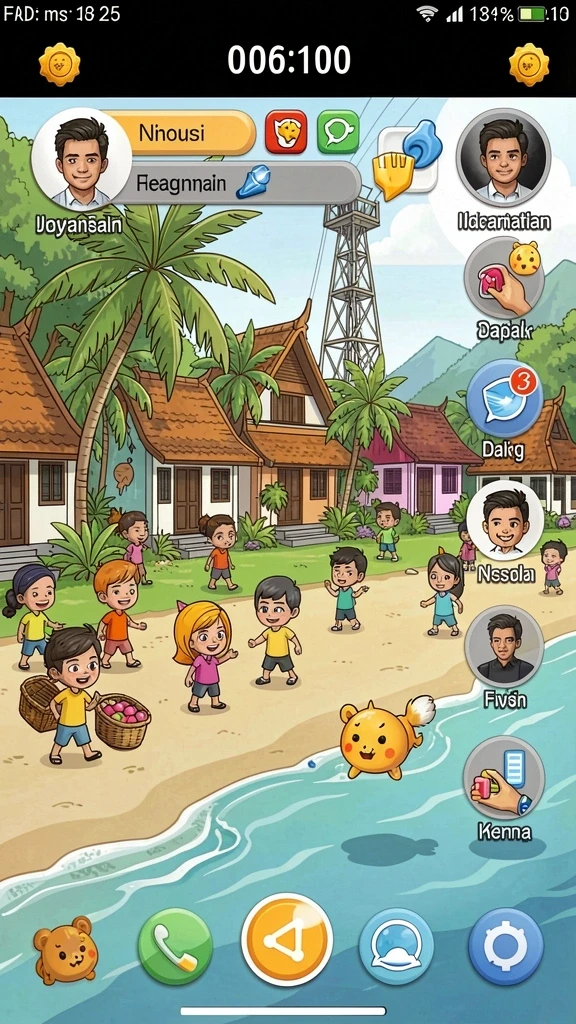Open the Dapak bubble
Screen dimensions: 576x1024
point(504,279)
